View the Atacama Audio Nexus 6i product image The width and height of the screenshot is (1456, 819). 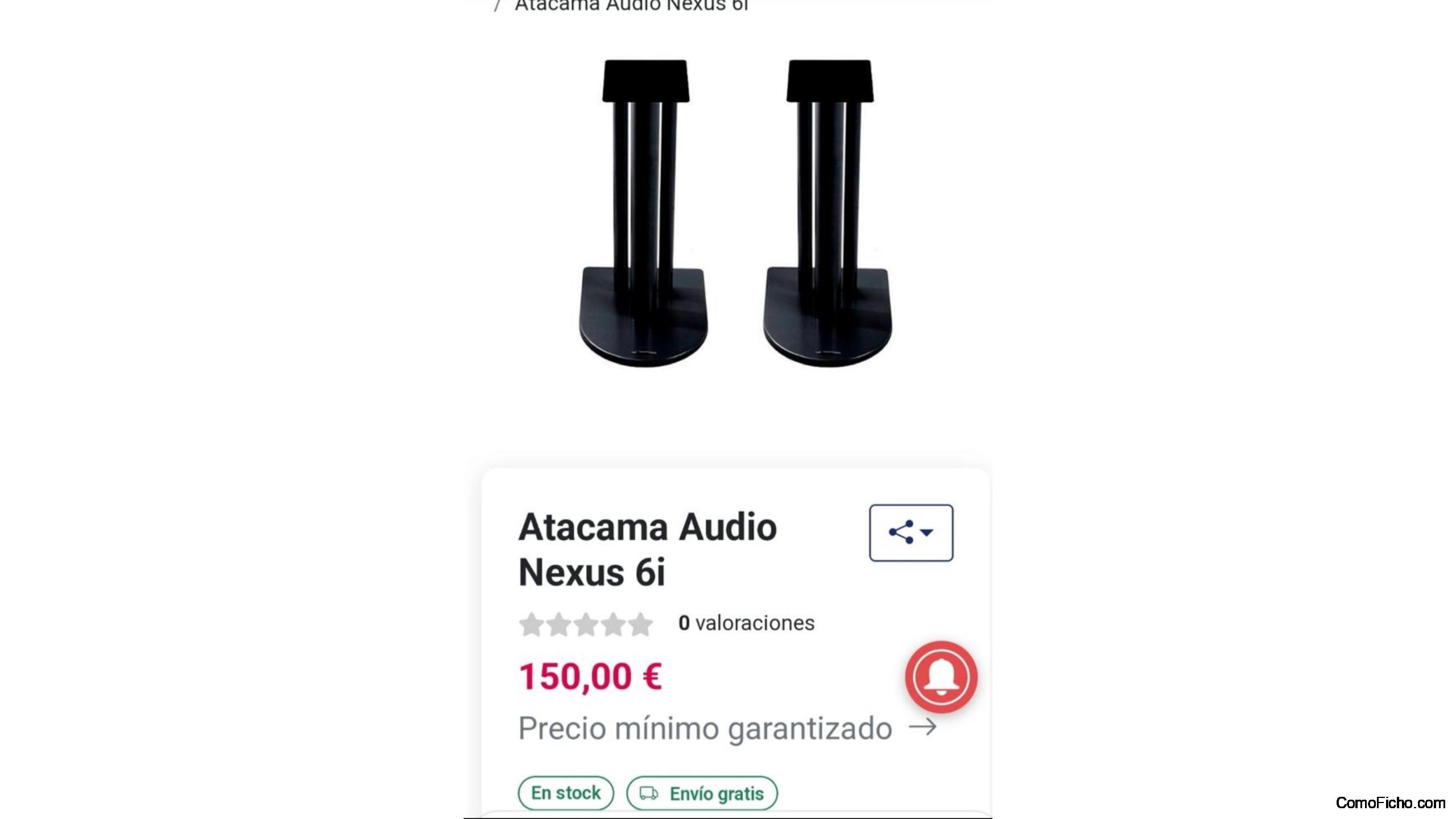pos(735,213)
